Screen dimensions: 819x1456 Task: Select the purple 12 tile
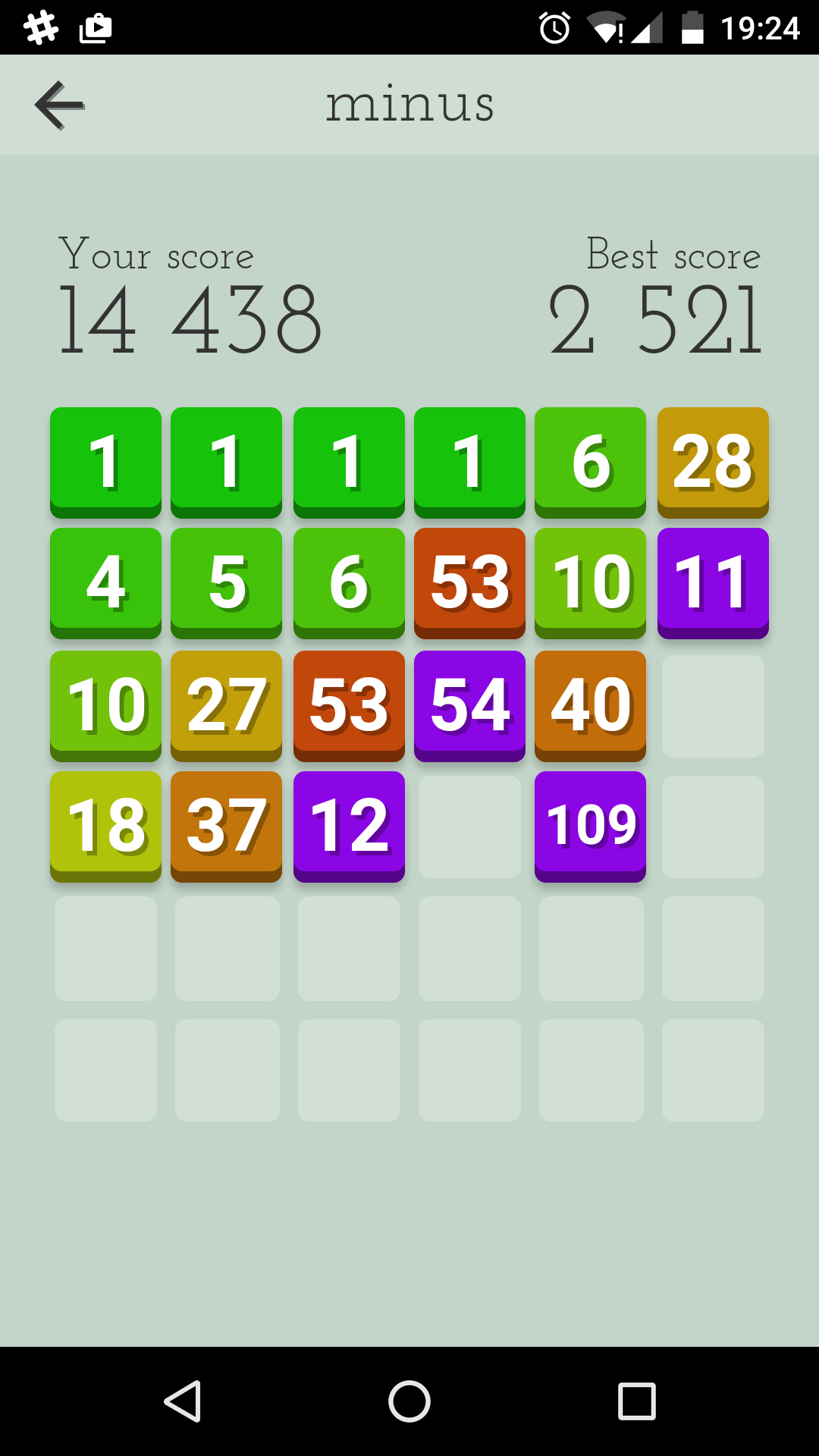349,827
